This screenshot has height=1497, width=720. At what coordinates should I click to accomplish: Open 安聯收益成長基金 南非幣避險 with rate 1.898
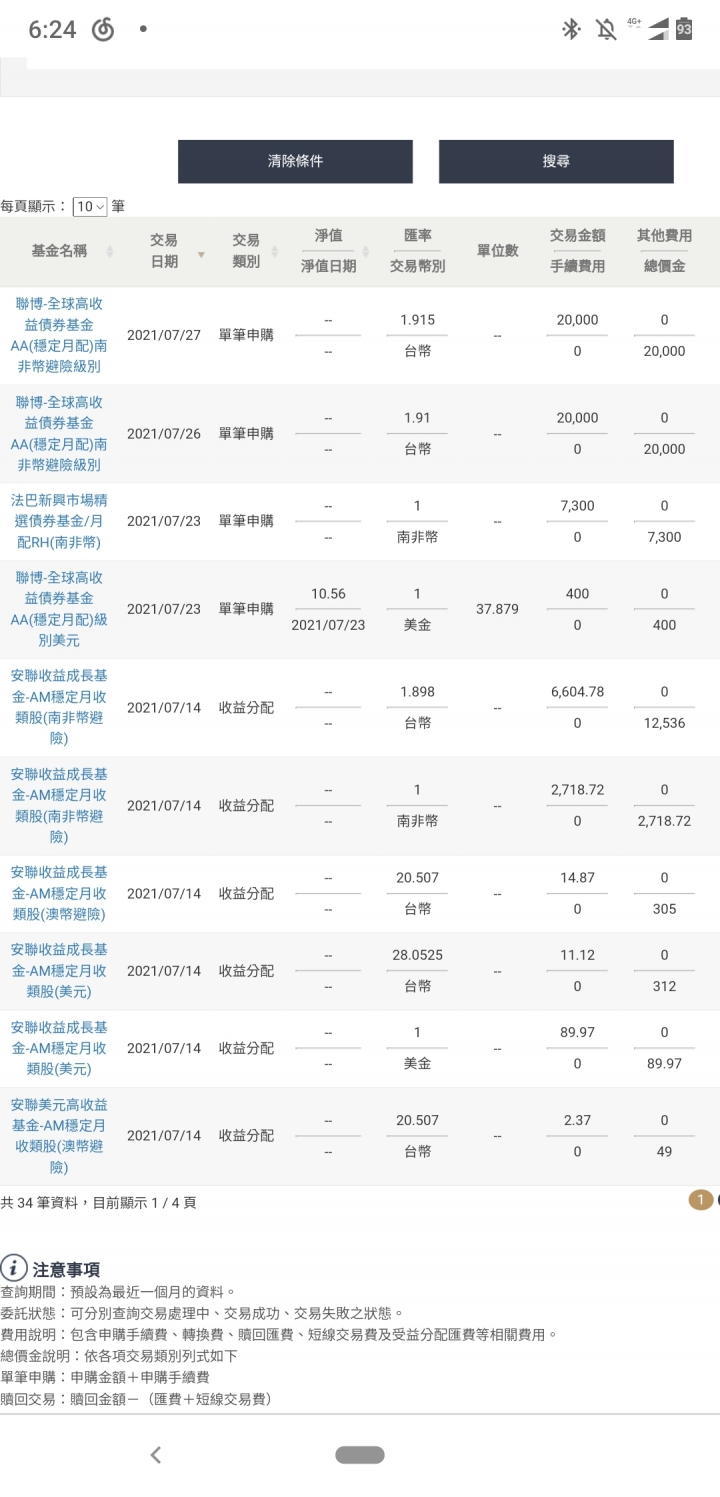(x=59, y=707)
